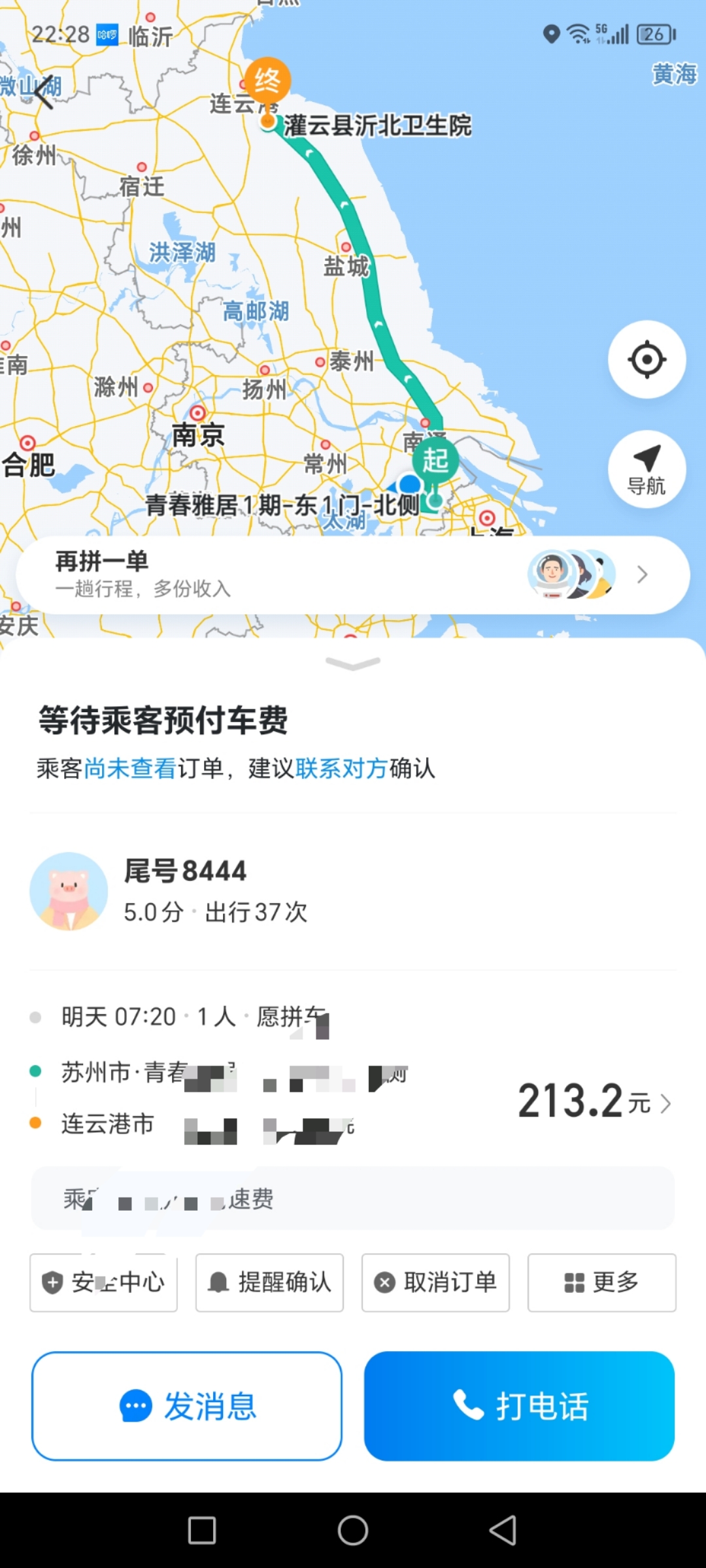Image resolution: width=706 pixels, height=1568 pixels.
Task: Collapse the order details panel handle
Action: click(x=353, y=664)
